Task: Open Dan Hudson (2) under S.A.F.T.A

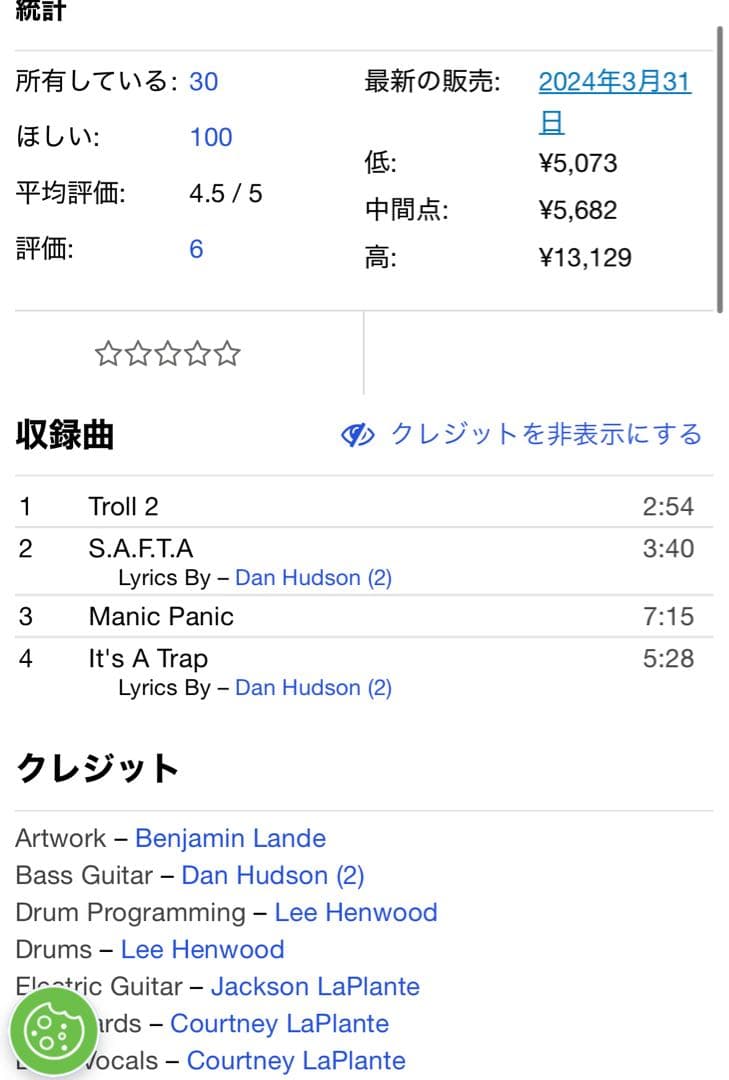Action: pyautogui.click(x=313, y=577)
